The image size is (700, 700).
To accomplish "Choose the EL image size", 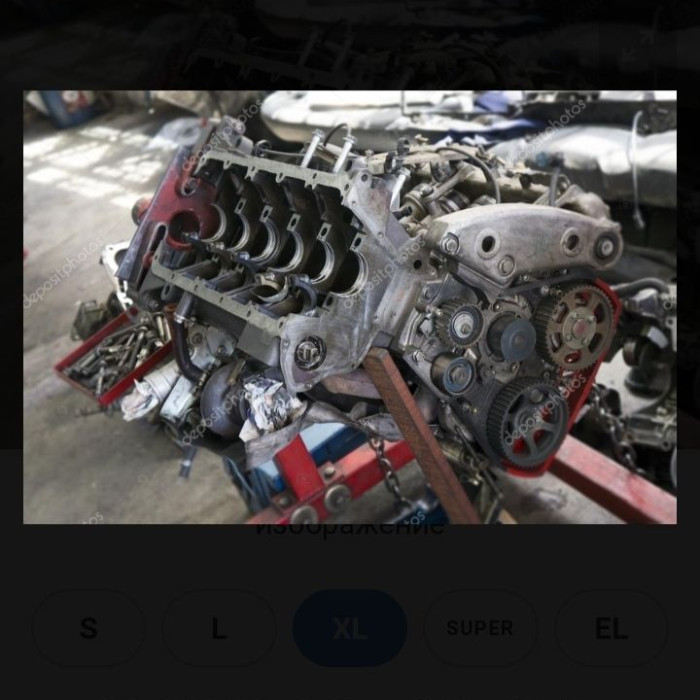I will pos(611,628).
